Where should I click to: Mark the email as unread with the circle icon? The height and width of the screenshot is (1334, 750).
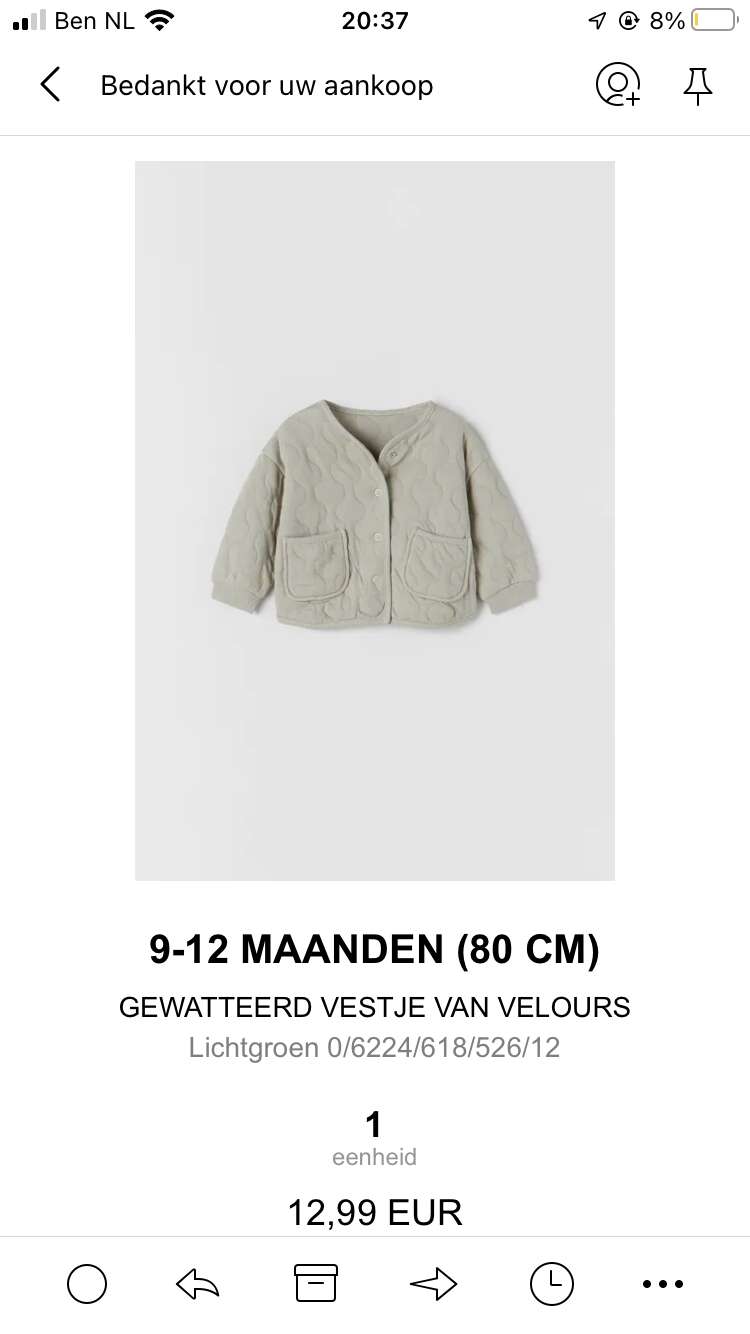tap(87, 1284)
